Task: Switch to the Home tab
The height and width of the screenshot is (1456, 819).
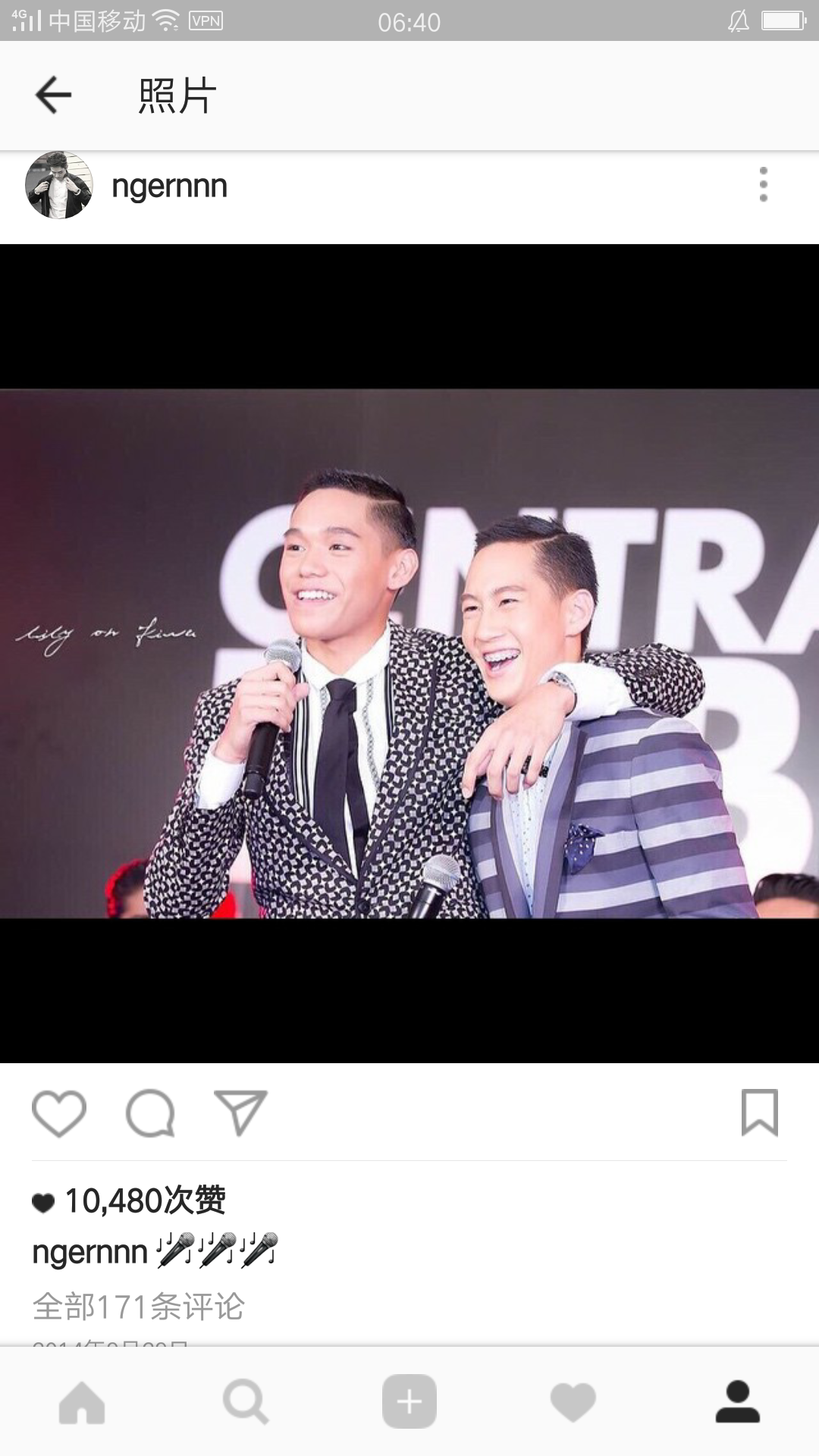Action: pyautogui.click(x=82, y=1402)
